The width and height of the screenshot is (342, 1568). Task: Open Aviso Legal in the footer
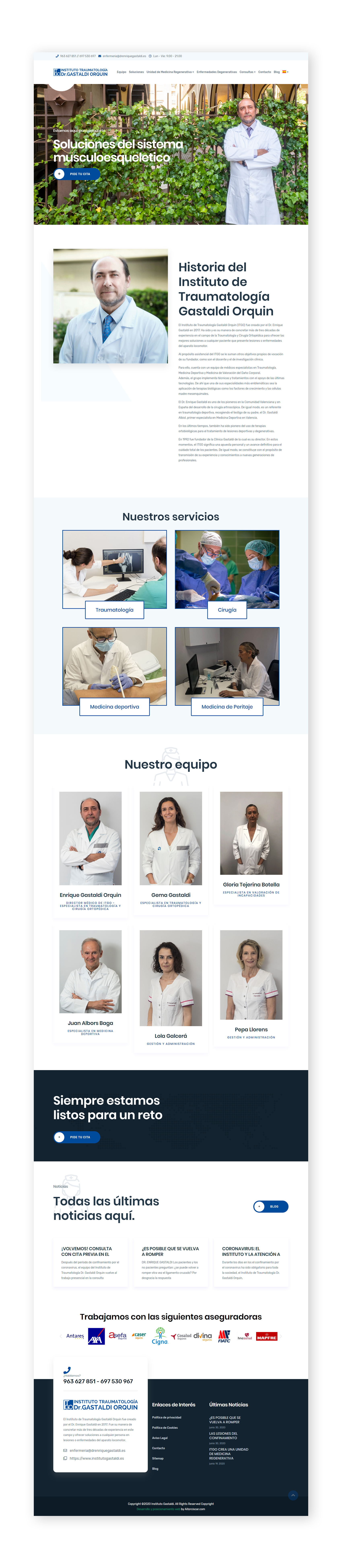pyautogui.click(x=160, y=1438)
